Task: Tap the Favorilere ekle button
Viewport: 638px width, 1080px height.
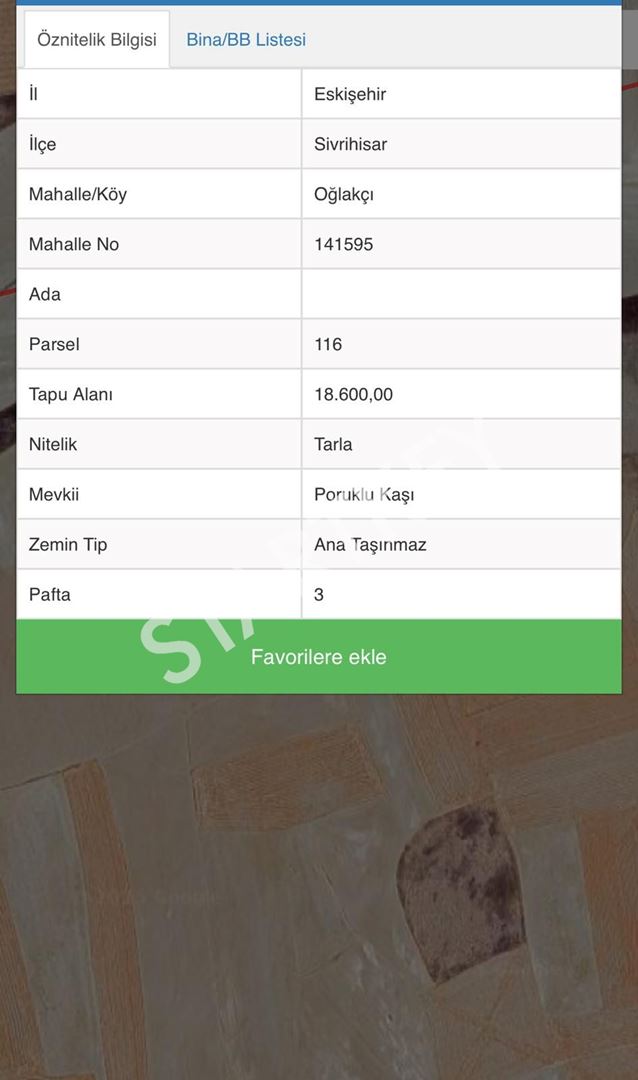Action: 319,657
